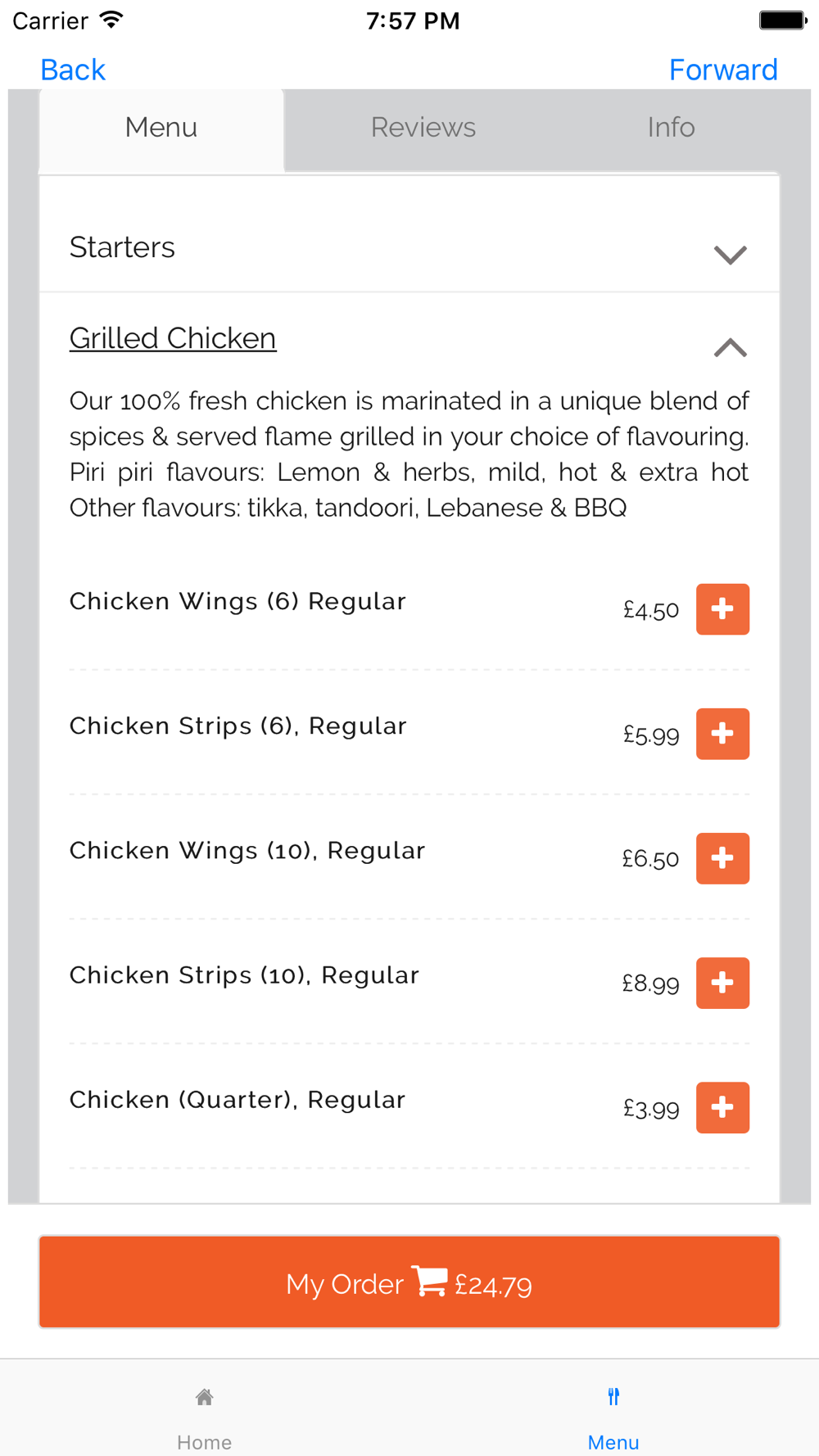Add Chicken Wings (10), Regular to order
Image resolution: width=819 pixels, height=1456 pixels.
coord(722,858)
